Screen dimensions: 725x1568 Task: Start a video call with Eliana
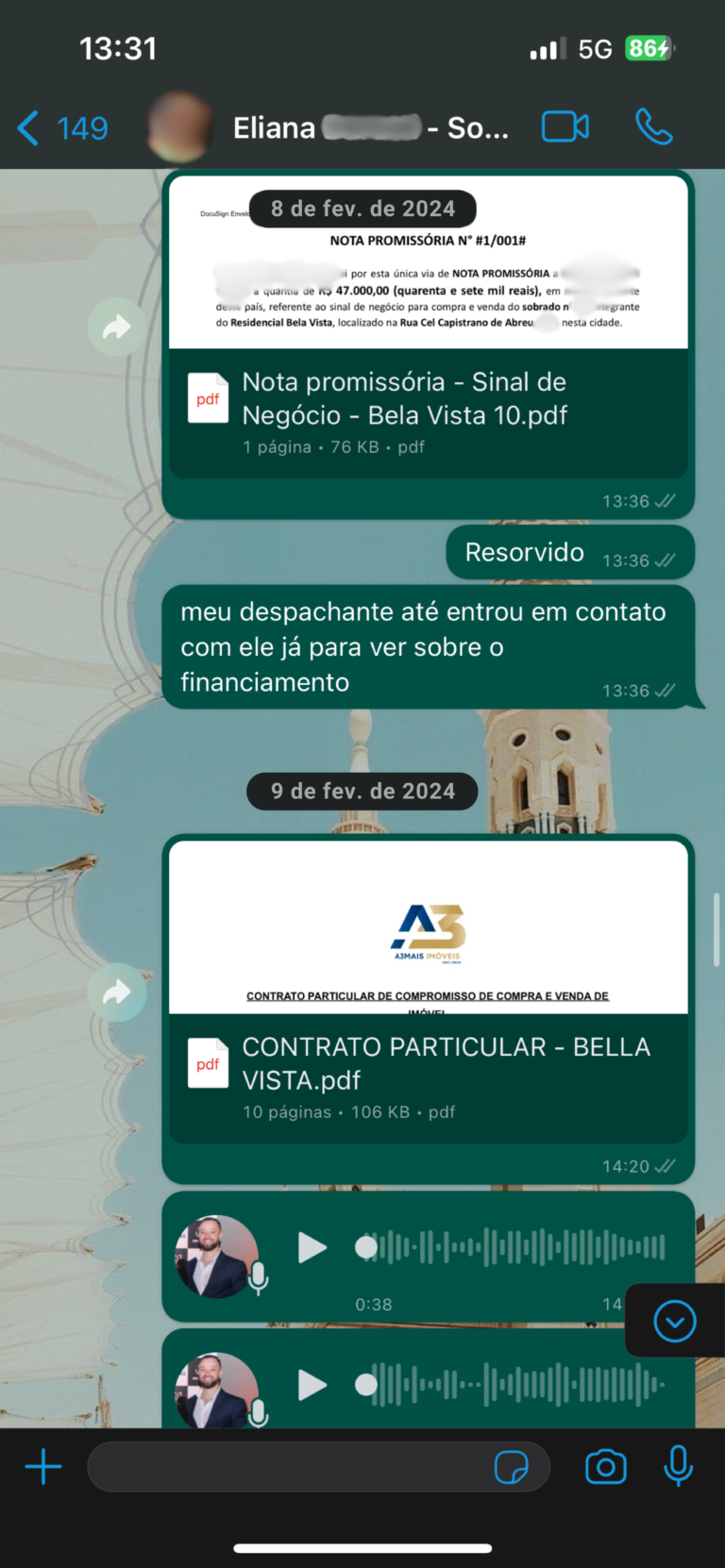pyautogui.click(x=565, y=127)
